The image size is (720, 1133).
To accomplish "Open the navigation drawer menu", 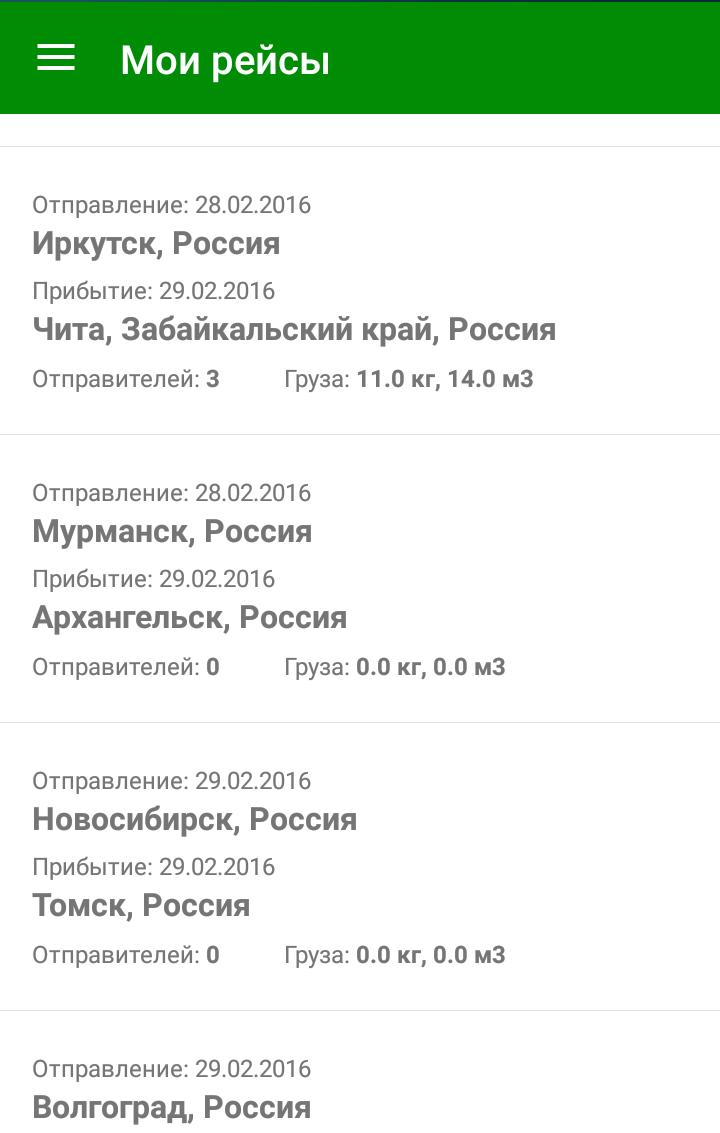I will [x=56, y=58].
